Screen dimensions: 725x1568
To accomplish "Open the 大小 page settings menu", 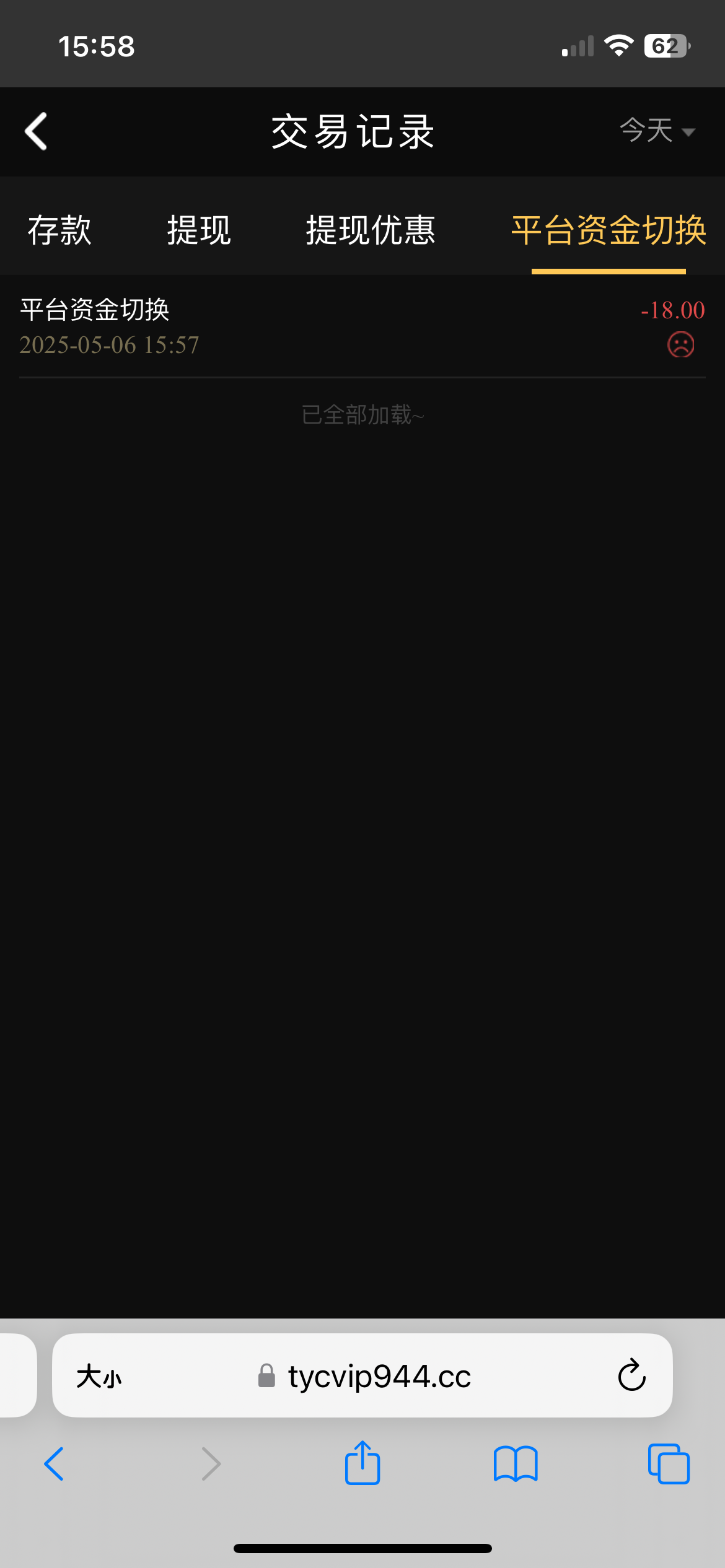I will pyautogui.click(x=99, y=1377).
